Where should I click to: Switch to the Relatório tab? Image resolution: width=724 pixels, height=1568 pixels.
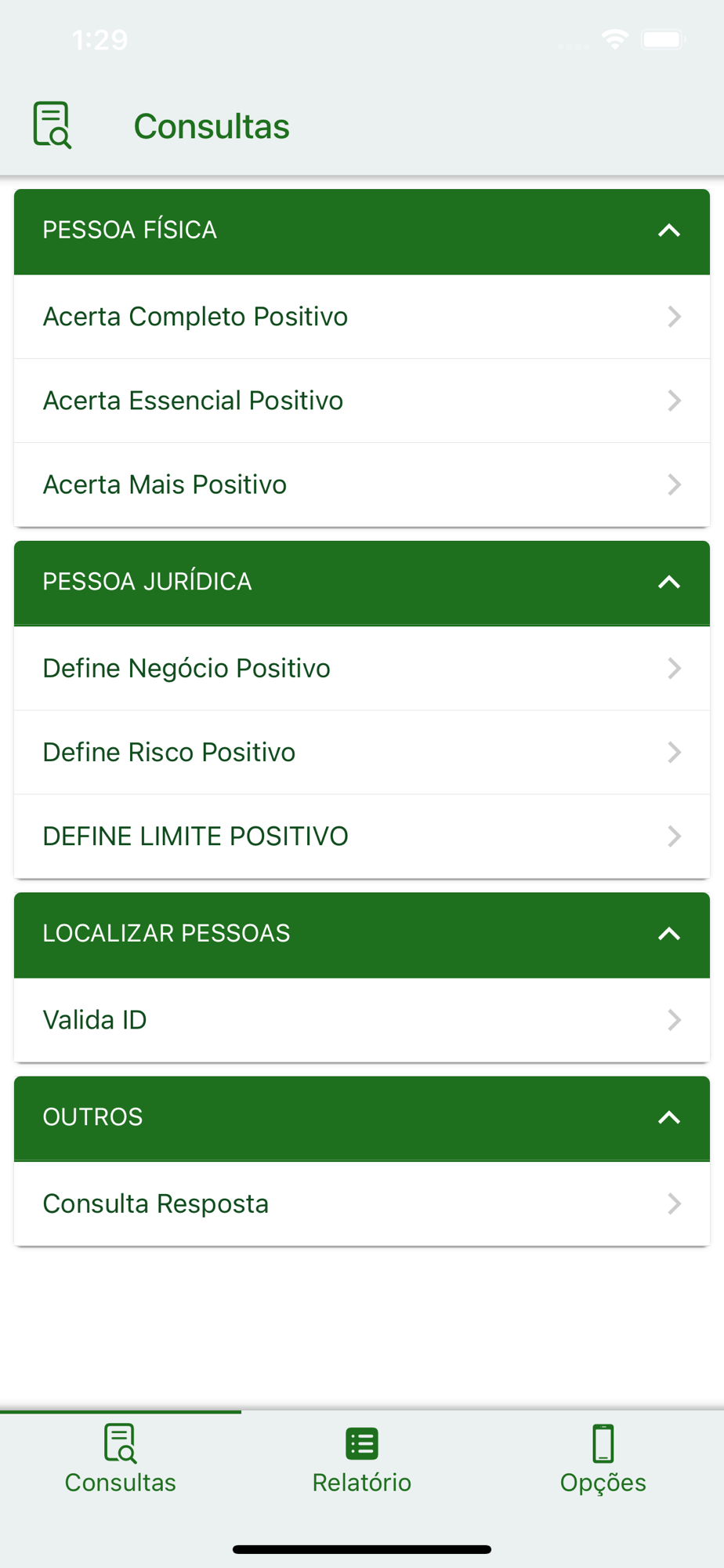click(361, 1460)
